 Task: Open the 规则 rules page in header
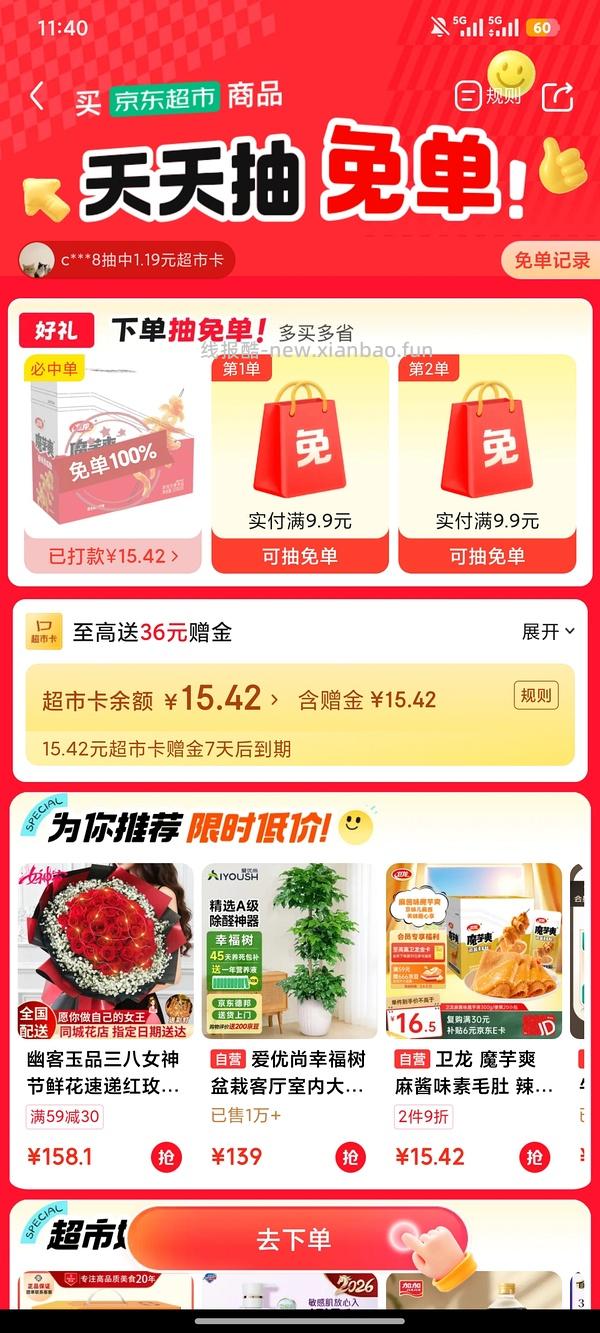point(489,96)
